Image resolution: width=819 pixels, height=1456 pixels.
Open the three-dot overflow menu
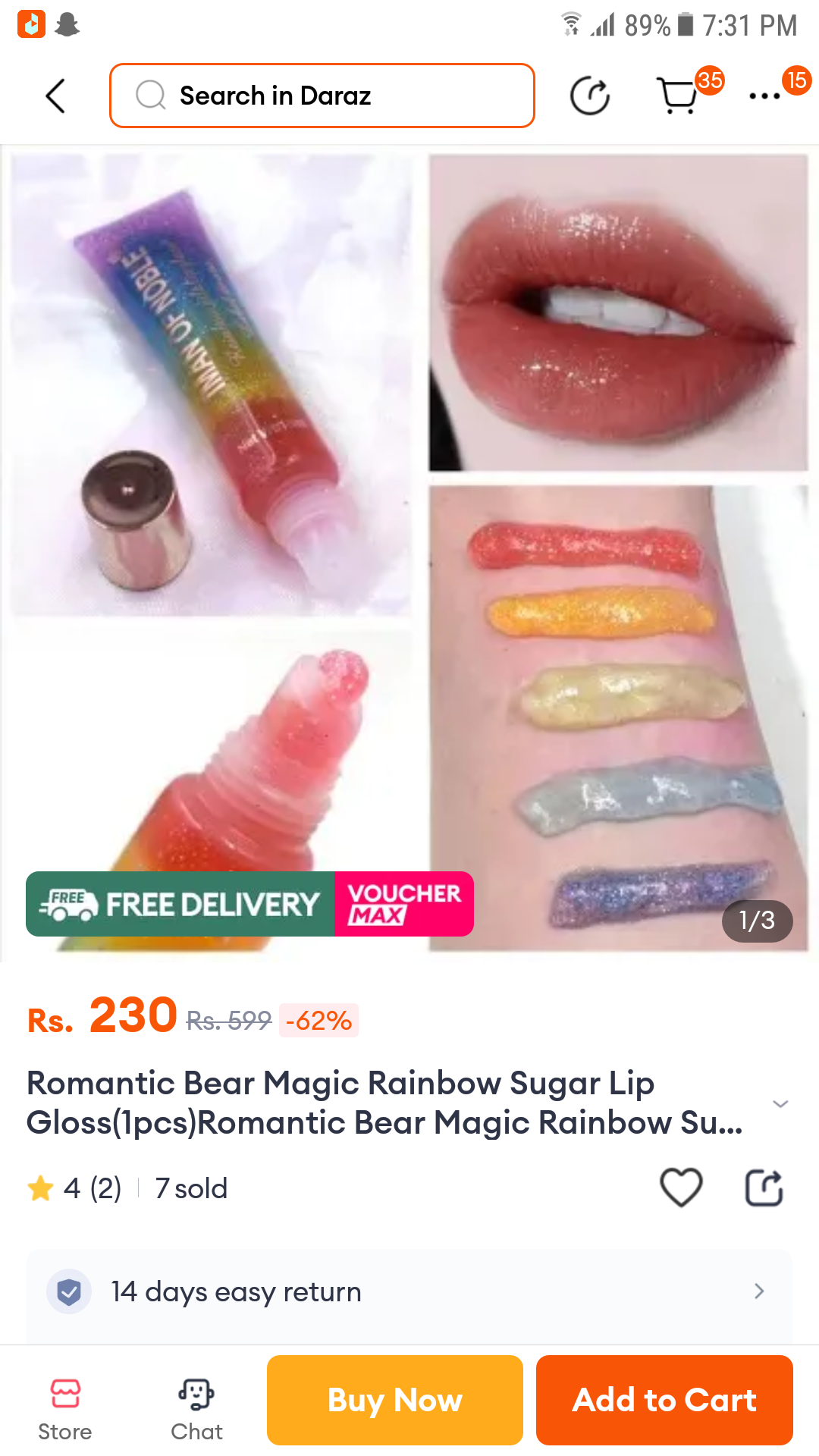pyautogui.click(x=764, y=96)
